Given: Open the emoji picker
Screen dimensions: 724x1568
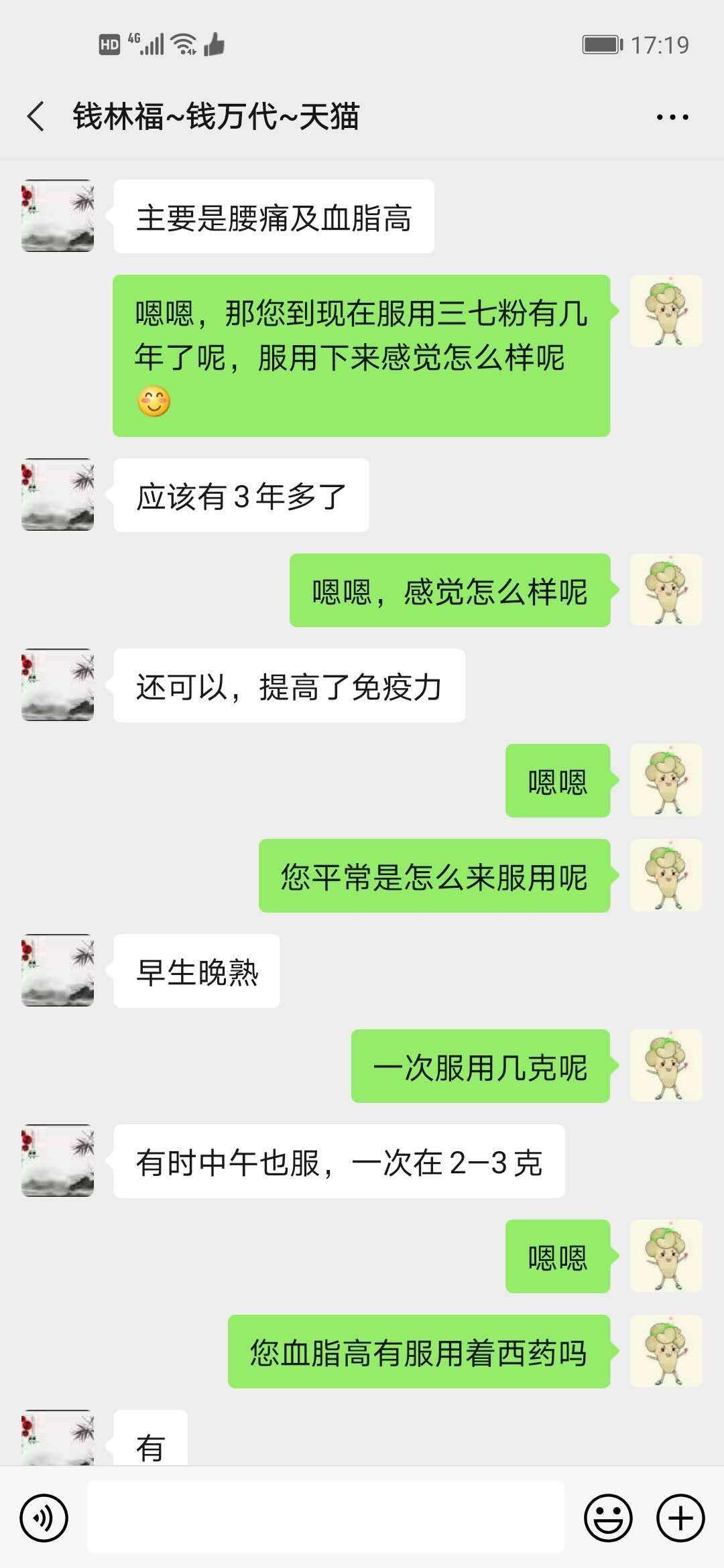Looking at the screenshot, I should point(608,1518).
